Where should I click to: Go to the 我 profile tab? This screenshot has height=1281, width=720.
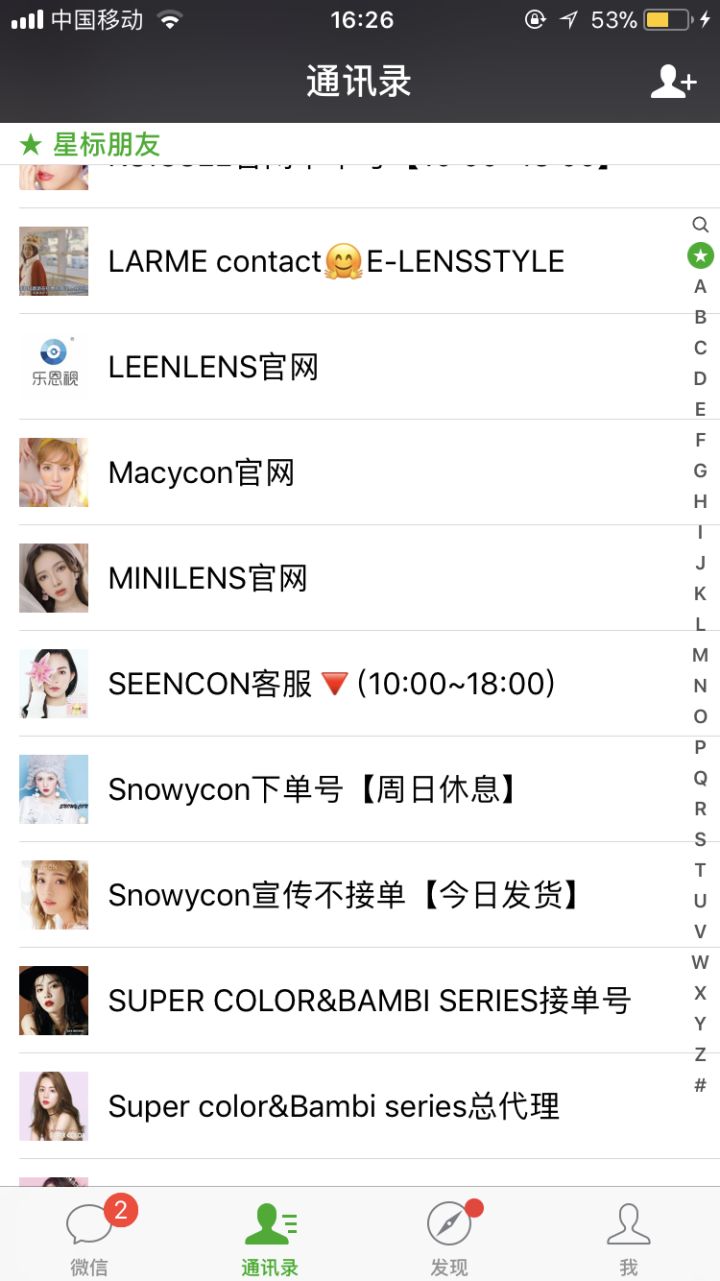click(x=629, y=1236)
